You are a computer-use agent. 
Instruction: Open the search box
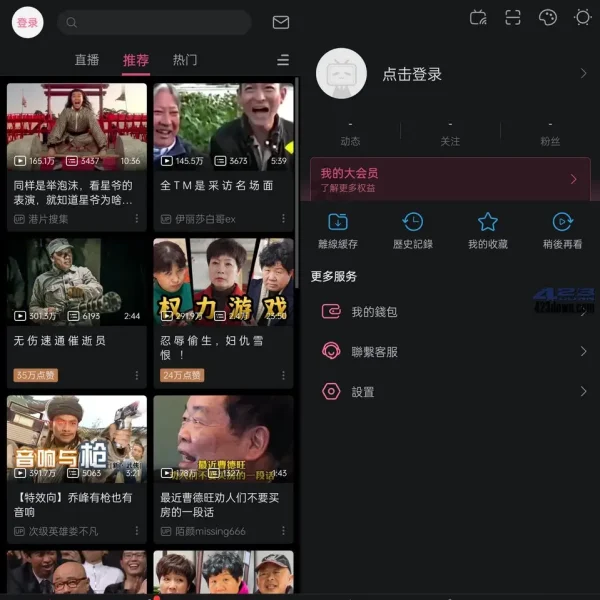point(154,22)
